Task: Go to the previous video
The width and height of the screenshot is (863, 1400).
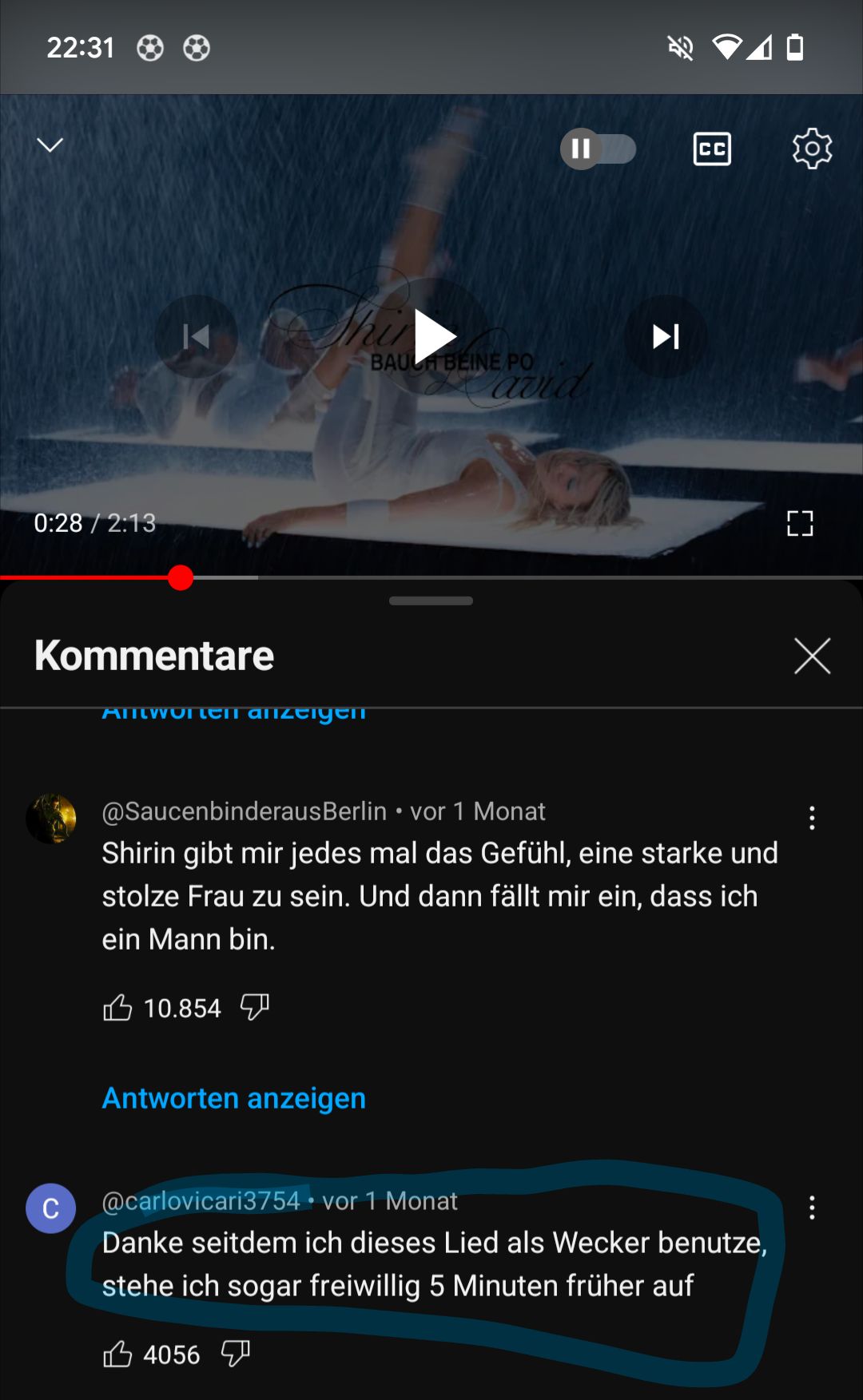Action: click(x=196, y=336)
